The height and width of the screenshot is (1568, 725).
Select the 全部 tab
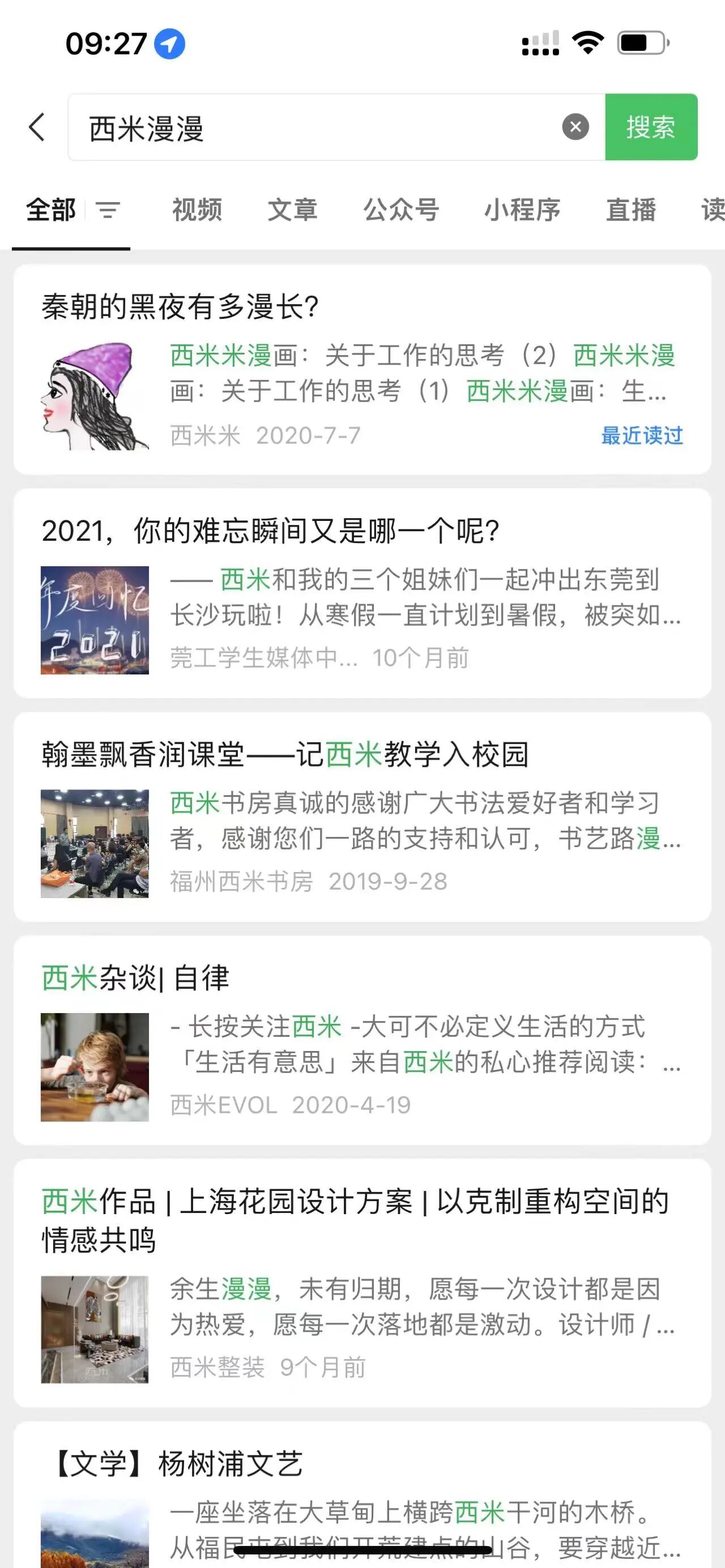(51, 210)
